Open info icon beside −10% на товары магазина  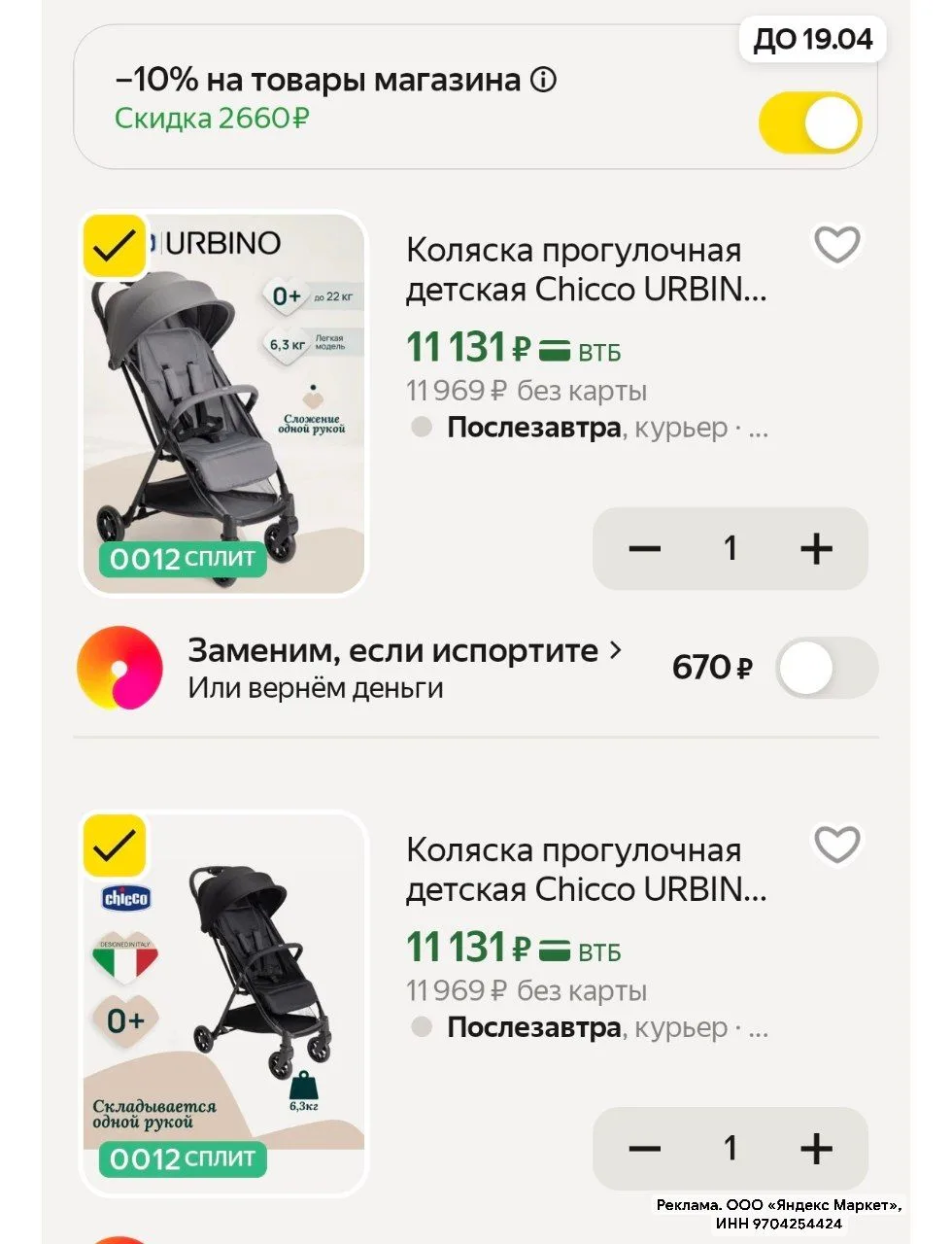[544, 80]
